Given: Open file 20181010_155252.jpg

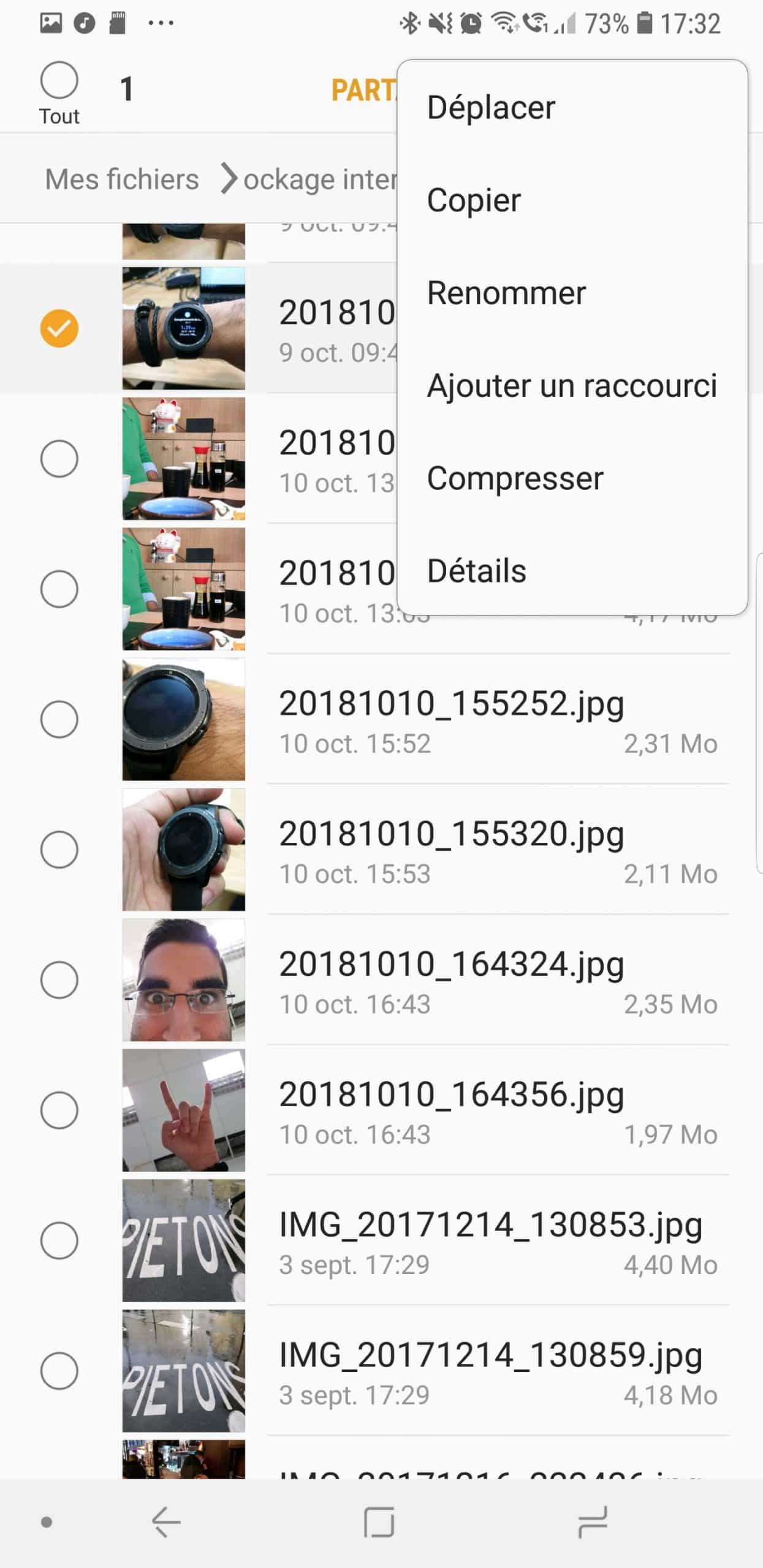Looking at the screenshot, I should [451, 703].
